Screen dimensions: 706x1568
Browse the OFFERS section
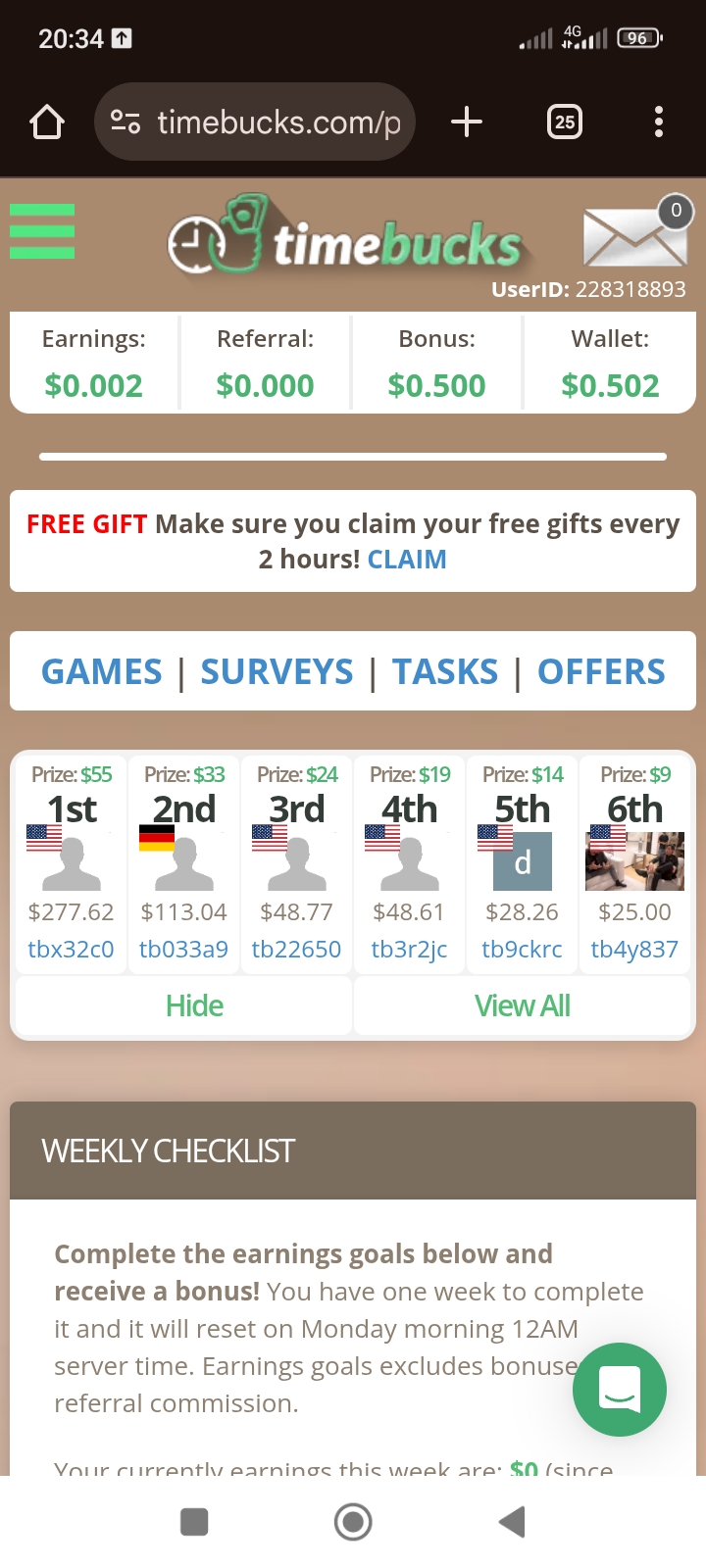[x=601, y=672]
